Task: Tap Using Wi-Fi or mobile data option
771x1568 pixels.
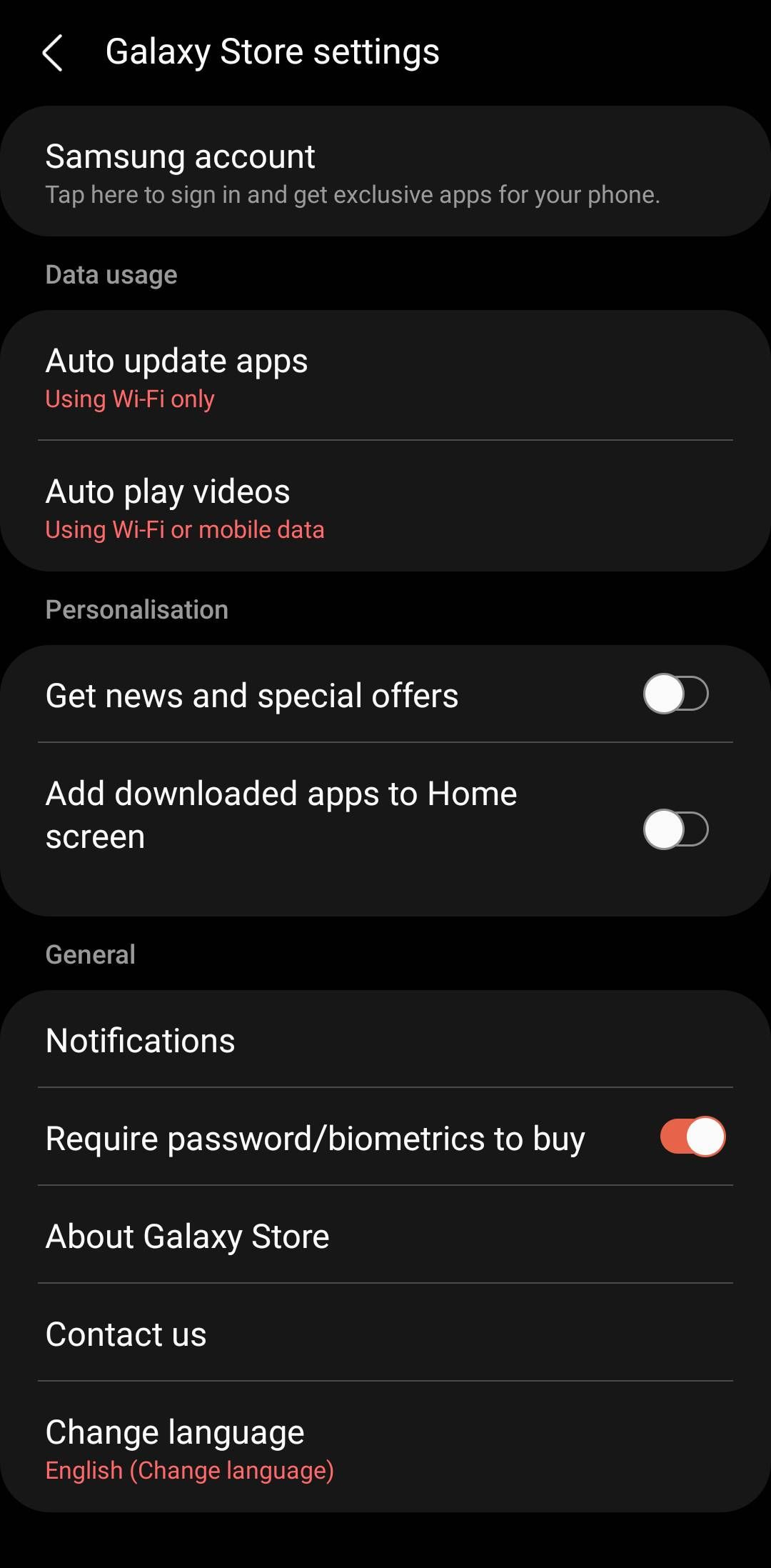Action: pos(184,530)
